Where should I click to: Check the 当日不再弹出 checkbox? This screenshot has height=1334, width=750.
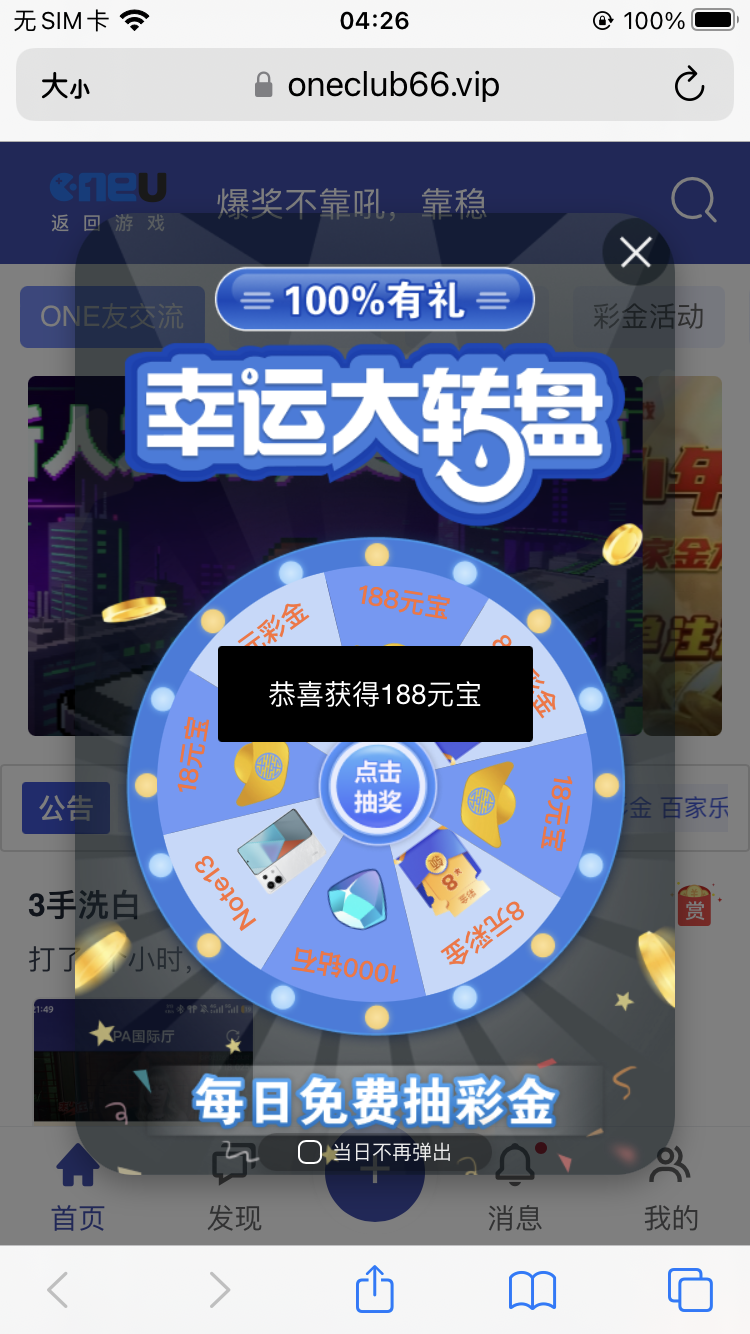(311, 1152)
